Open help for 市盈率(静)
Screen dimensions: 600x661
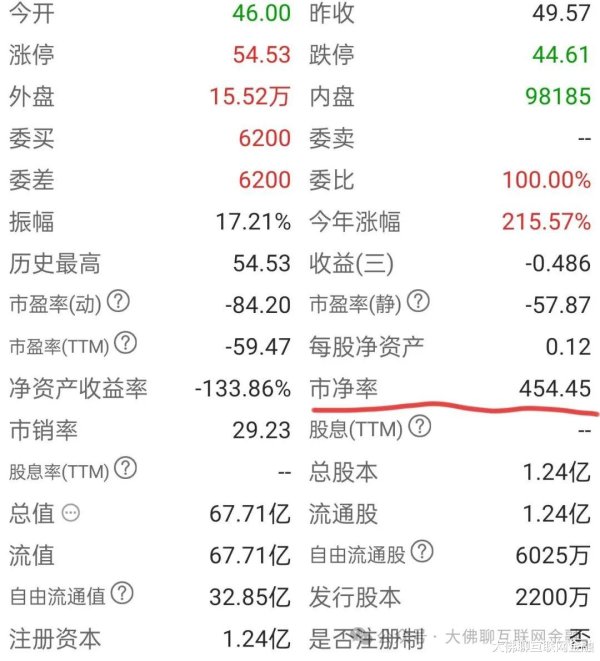[419, 301]
